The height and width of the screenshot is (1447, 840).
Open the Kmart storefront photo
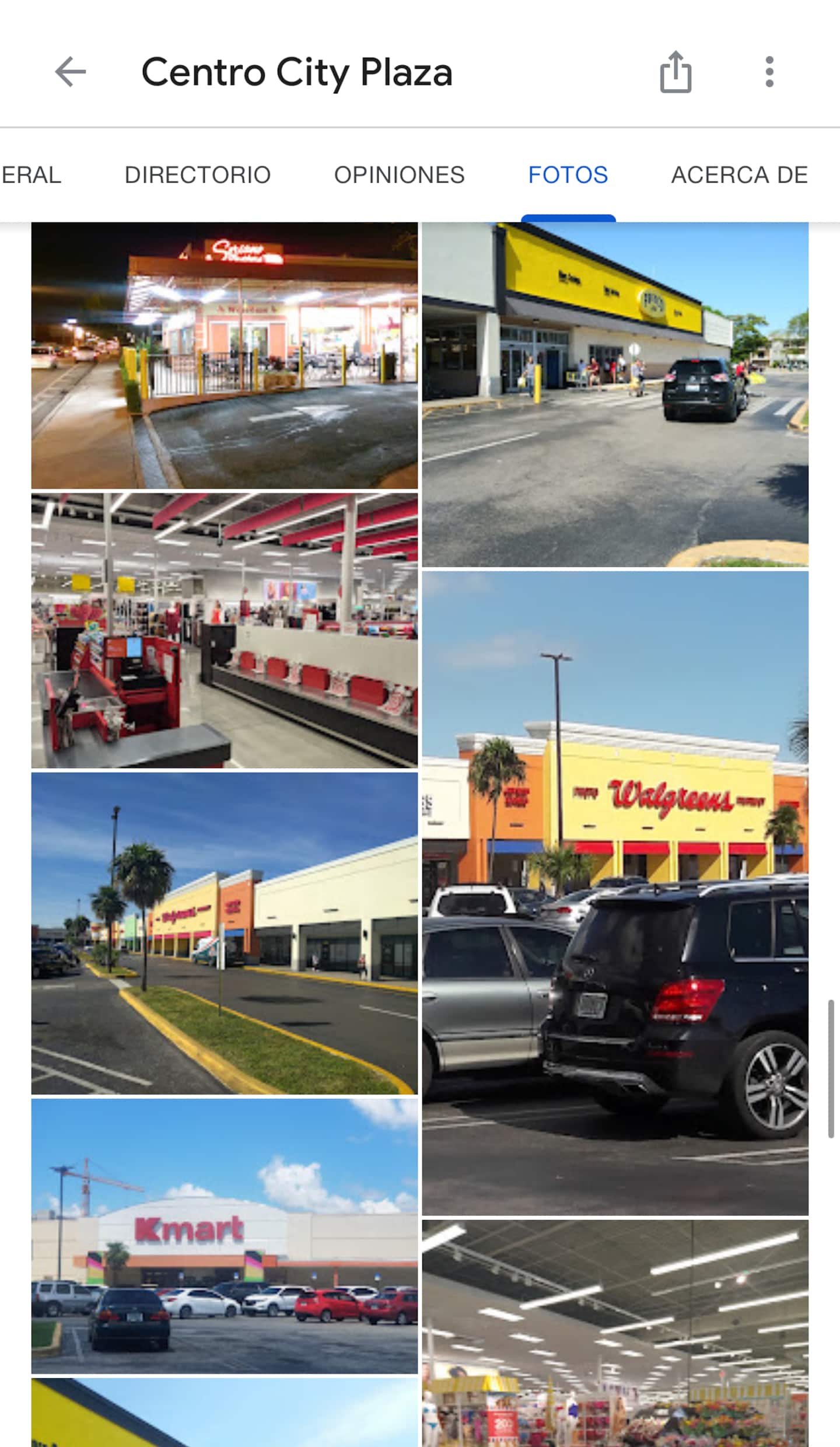[225, 1236]
